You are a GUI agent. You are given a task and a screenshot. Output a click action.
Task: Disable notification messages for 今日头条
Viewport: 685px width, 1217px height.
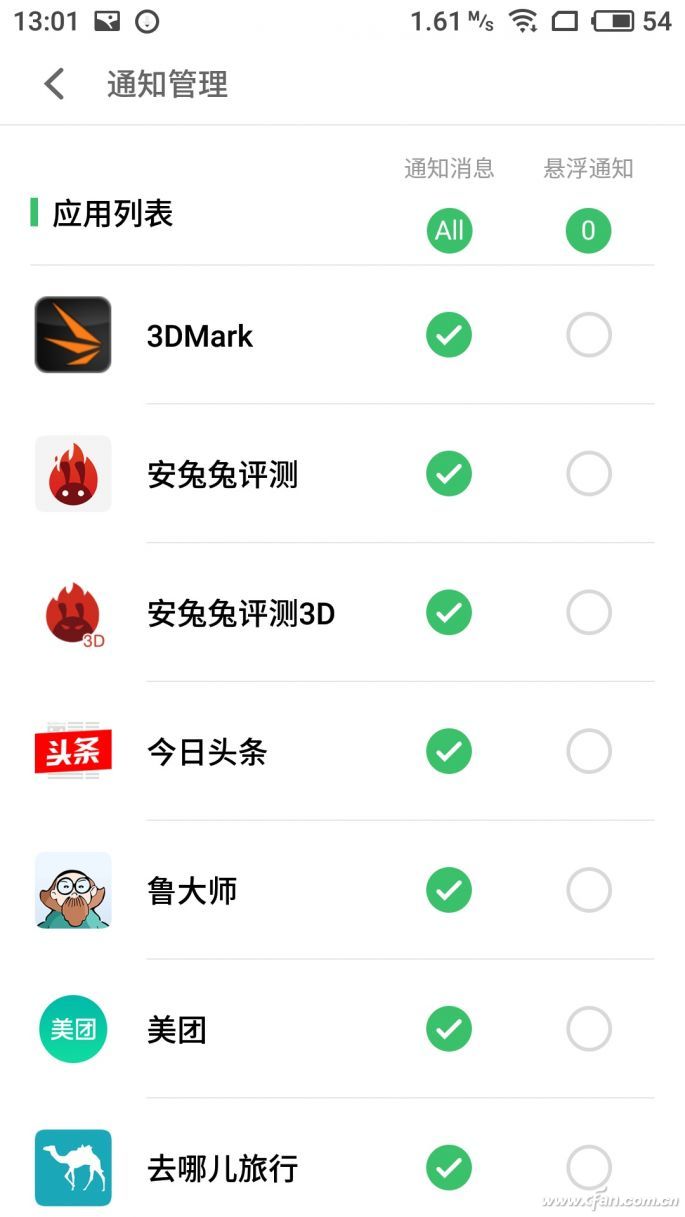(449, 751)
